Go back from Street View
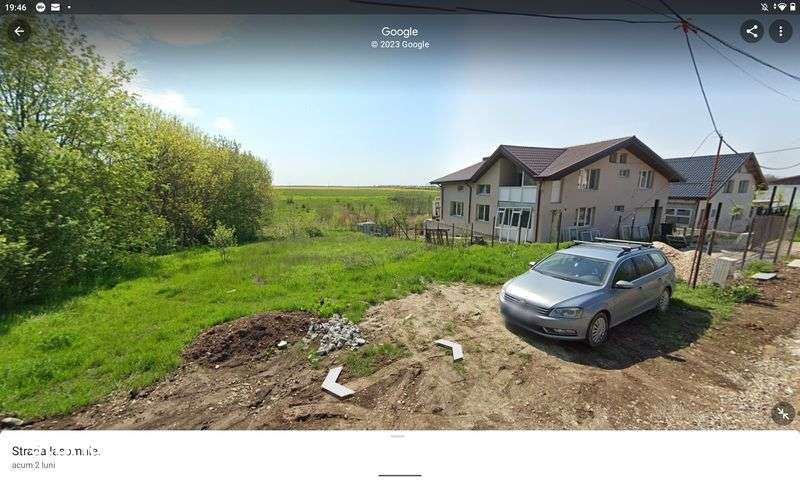The height and width of the screenshot is (480, 800). [x=18, y=31]
